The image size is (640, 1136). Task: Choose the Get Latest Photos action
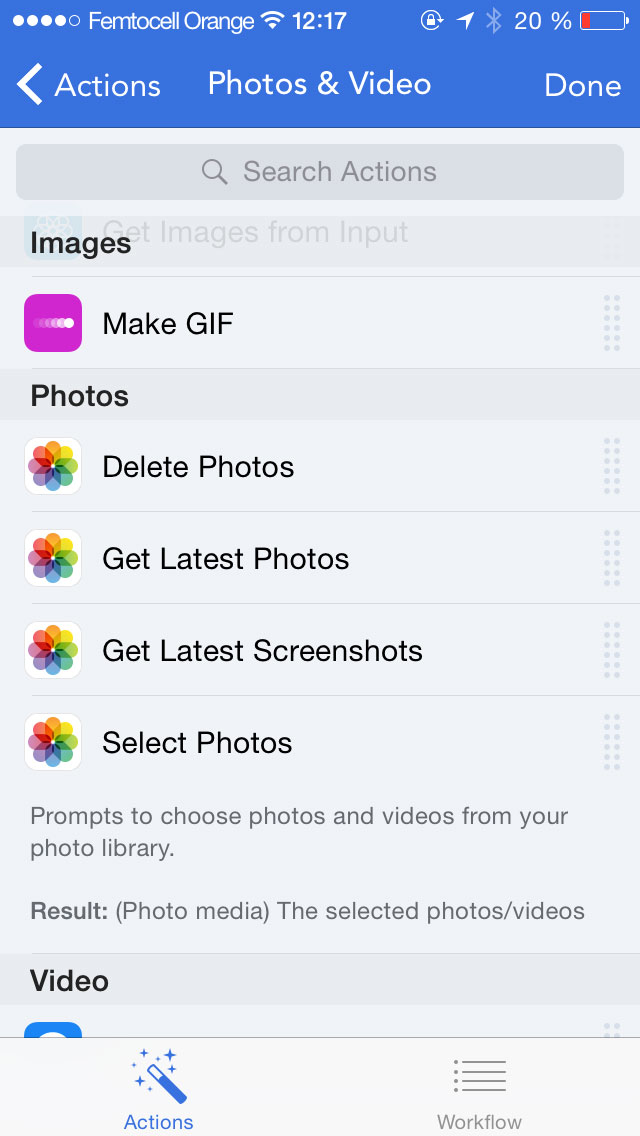pos(320,559)
